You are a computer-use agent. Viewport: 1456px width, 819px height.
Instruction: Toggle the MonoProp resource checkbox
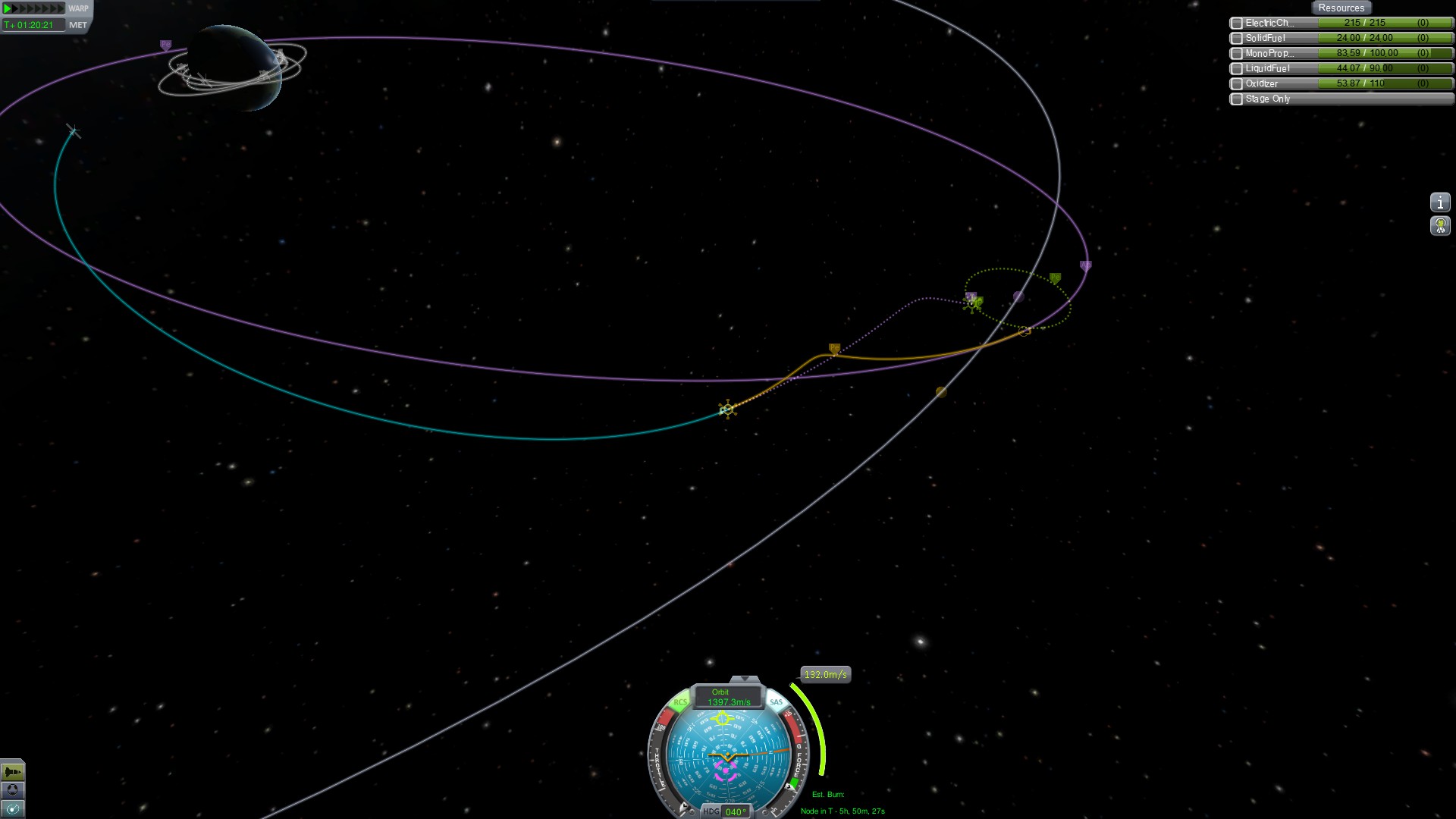tap(1237, 54)
